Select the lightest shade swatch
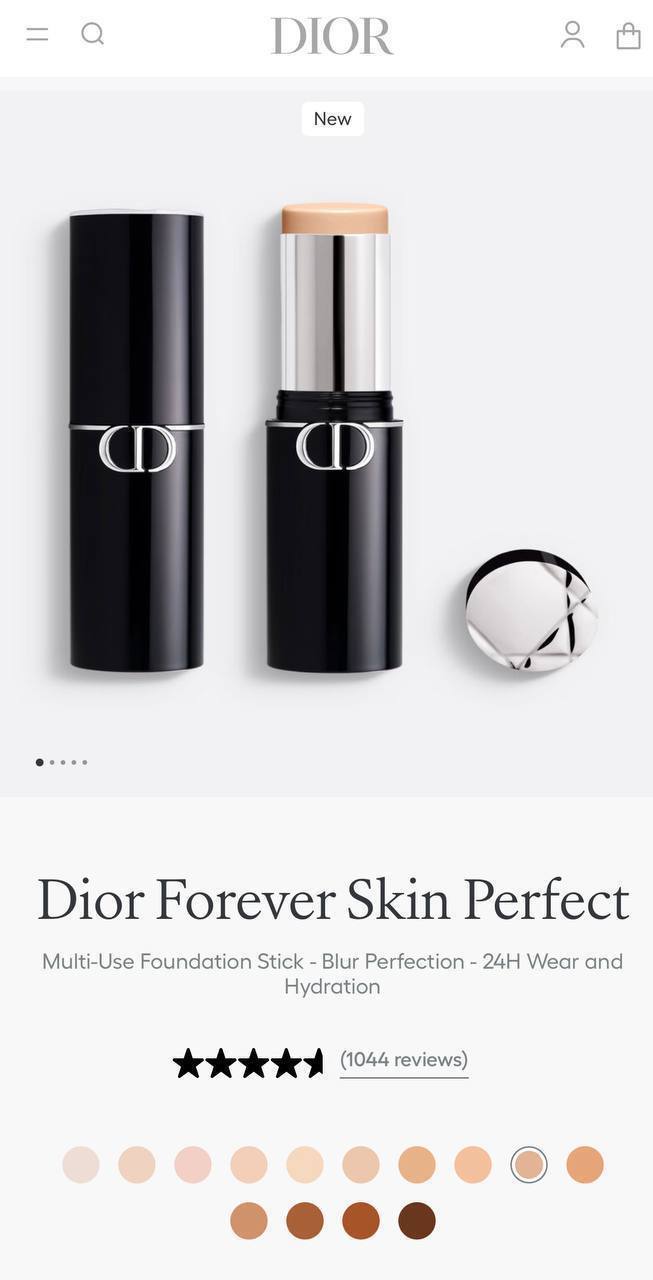This screenshot has height=1280, width=653. pyautogui.click(x=81, y=1165)
